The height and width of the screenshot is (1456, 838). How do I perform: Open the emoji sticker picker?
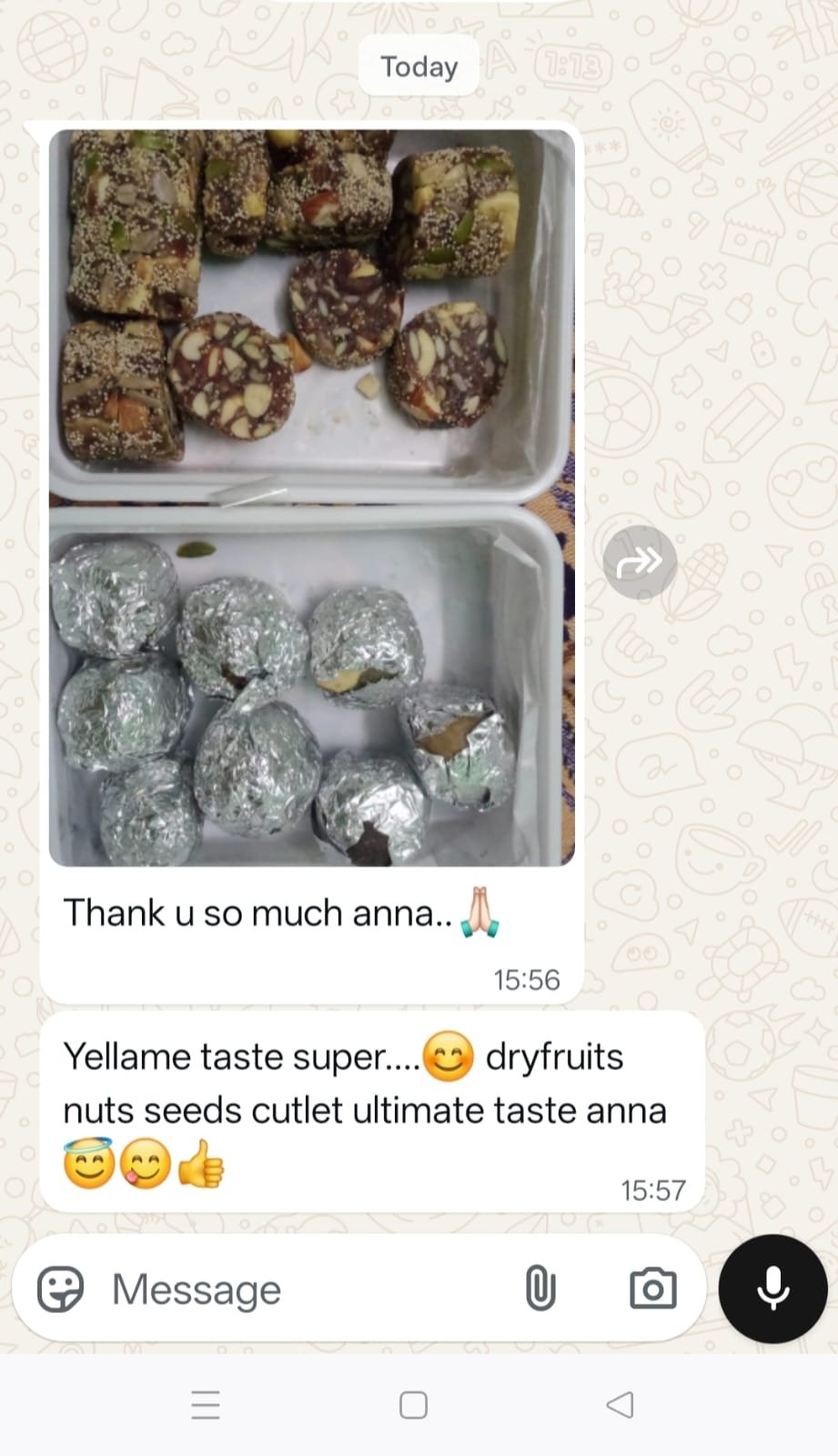pos(60,1289)
